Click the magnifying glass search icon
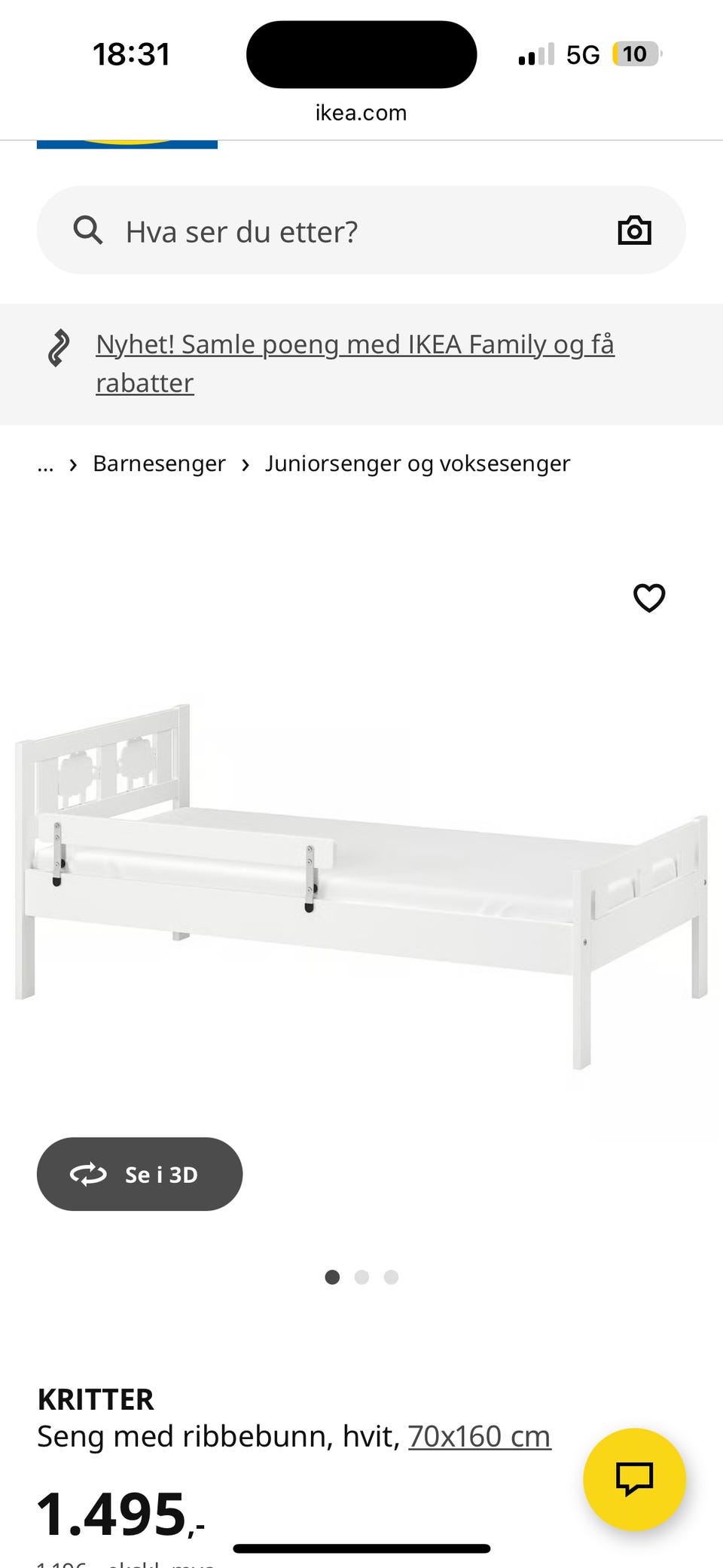 [x=88, y=230]
